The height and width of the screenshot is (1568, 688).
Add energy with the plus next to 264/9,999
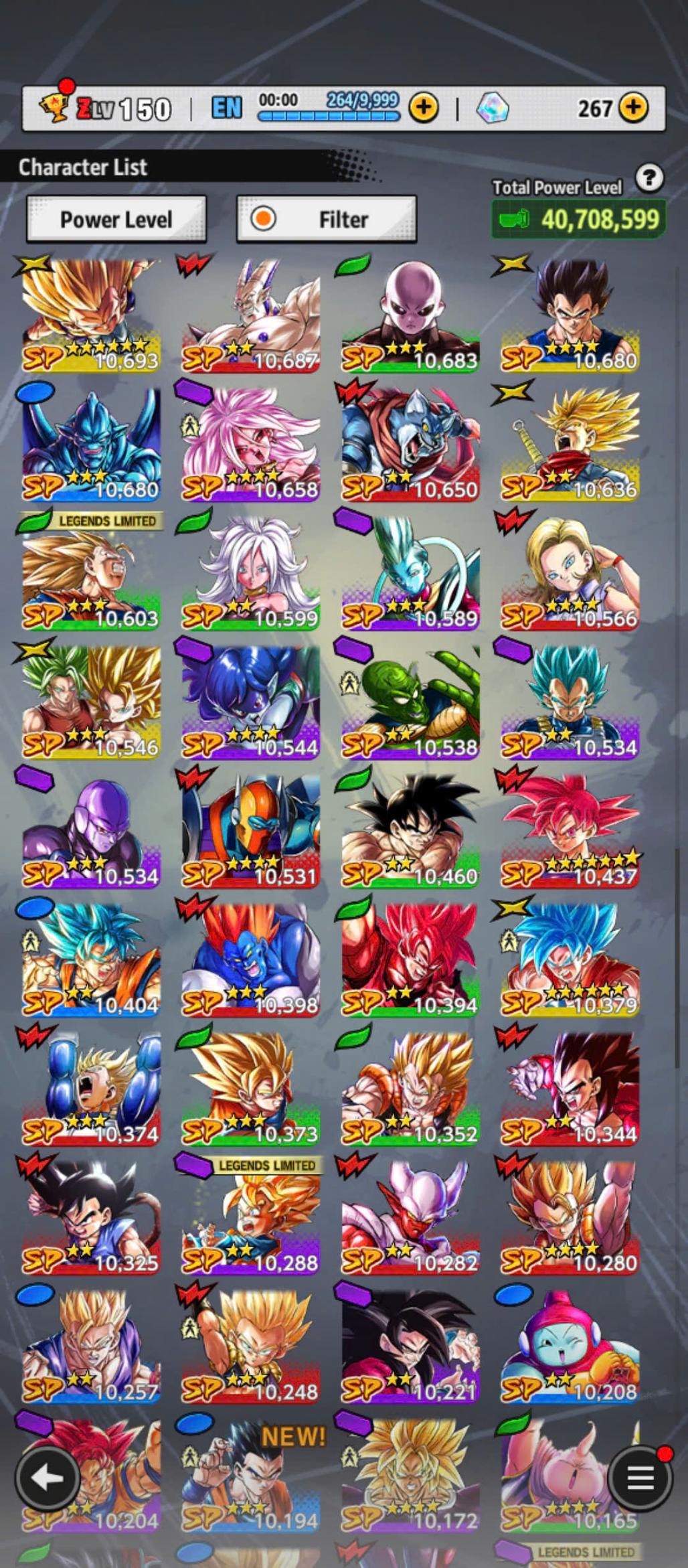pos(424,108)
